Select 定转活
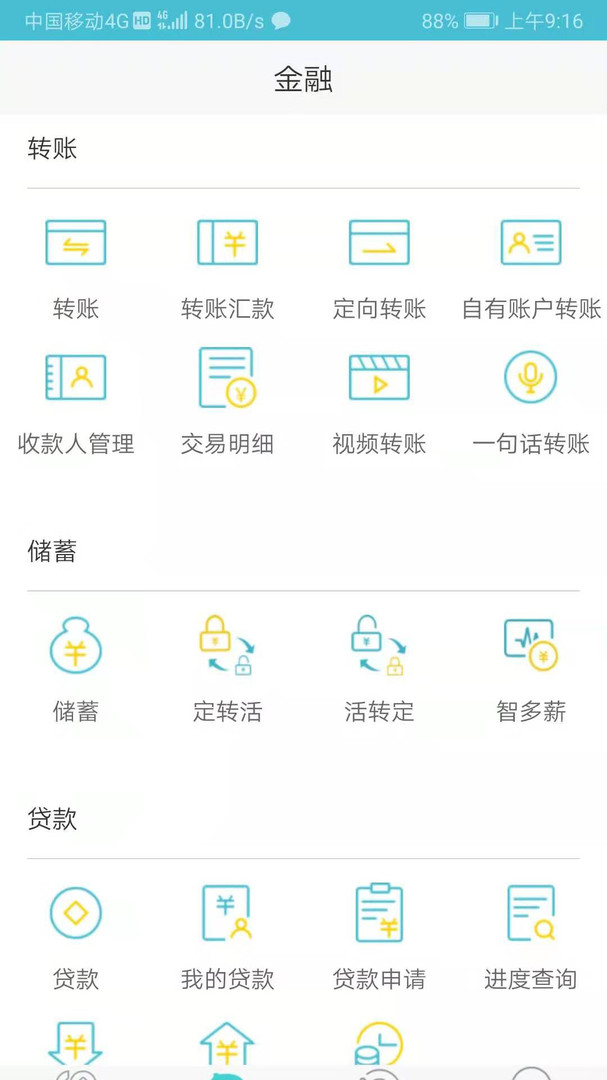 (227, 645)
